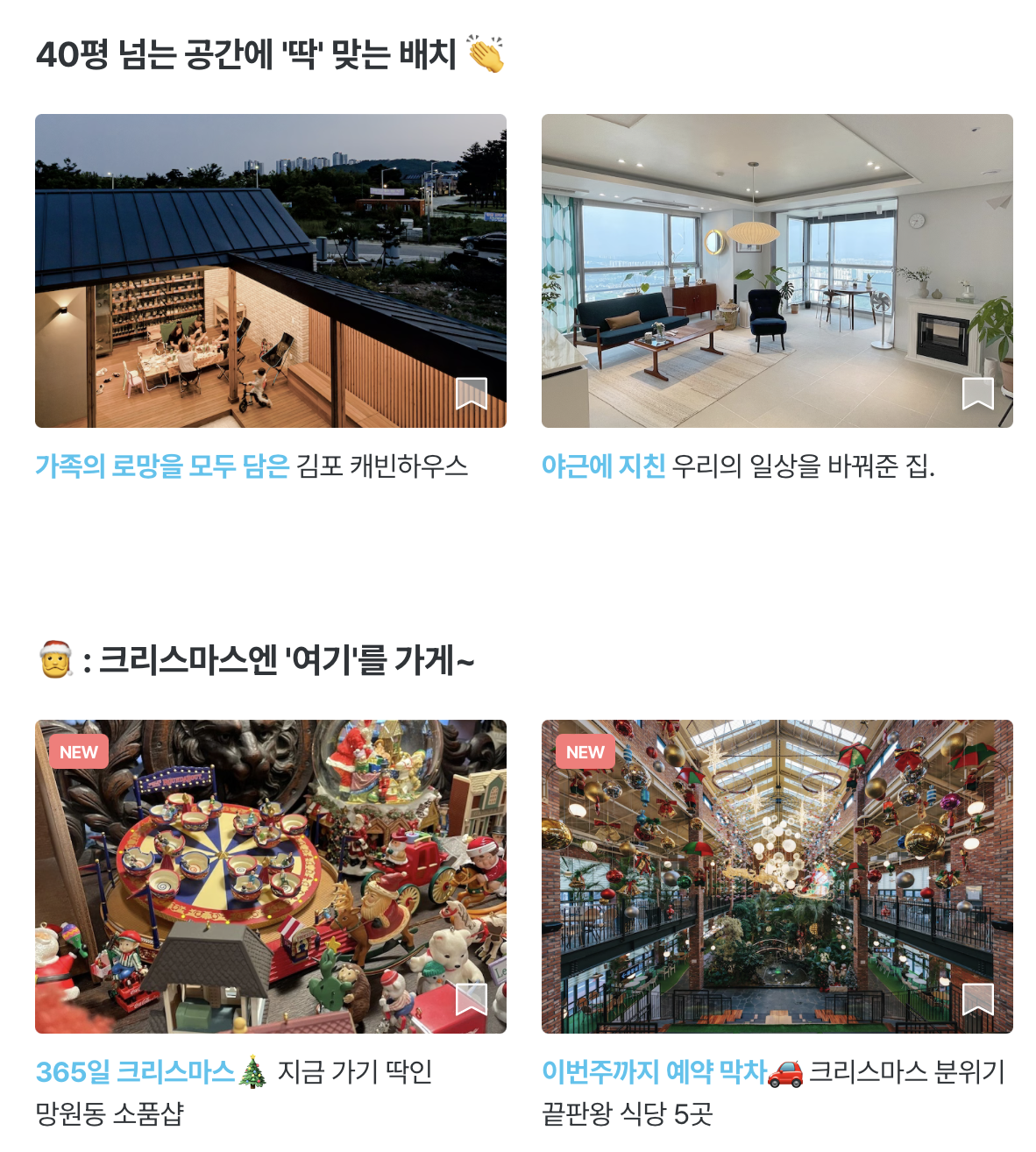Bookmark the '365일 크리스마스' post
Image resolution: width=1036 pixels, height=1152 pixels.
pos(472,999)
